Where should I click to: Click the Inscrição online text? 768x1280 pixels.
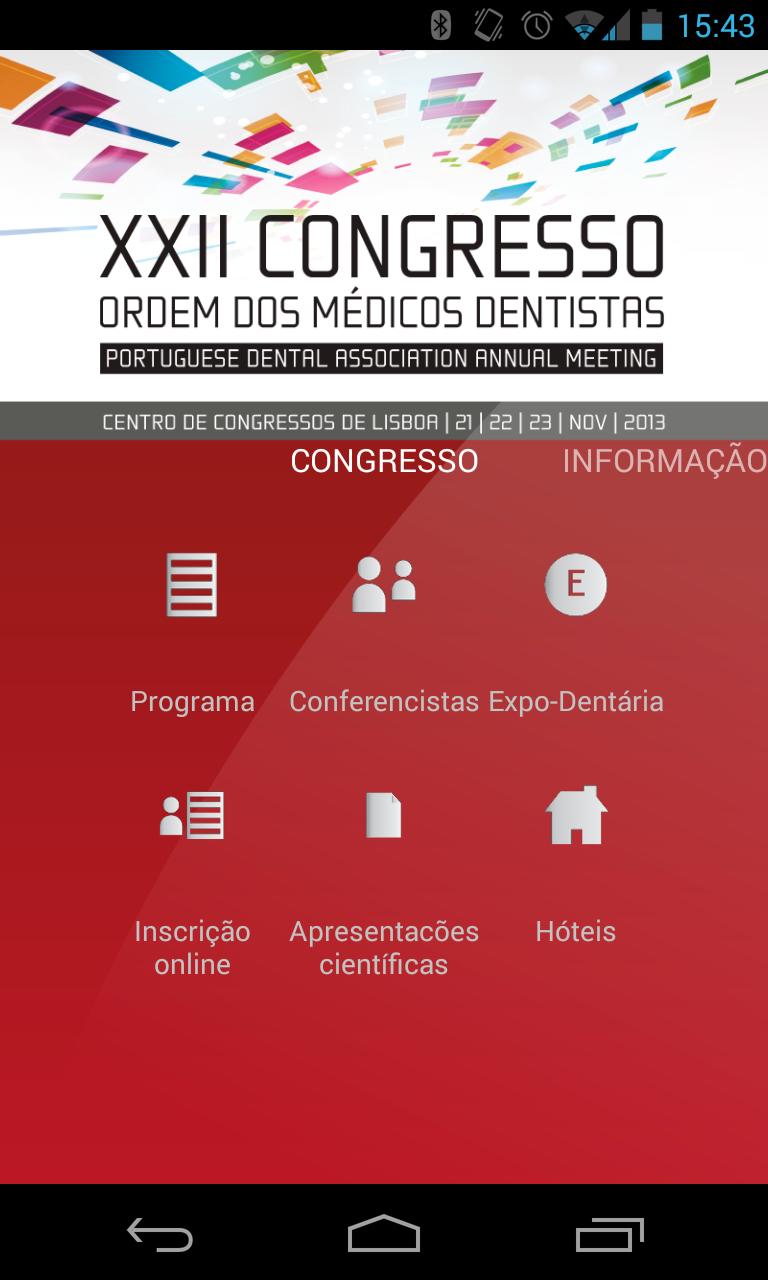[x=192, y=948]
